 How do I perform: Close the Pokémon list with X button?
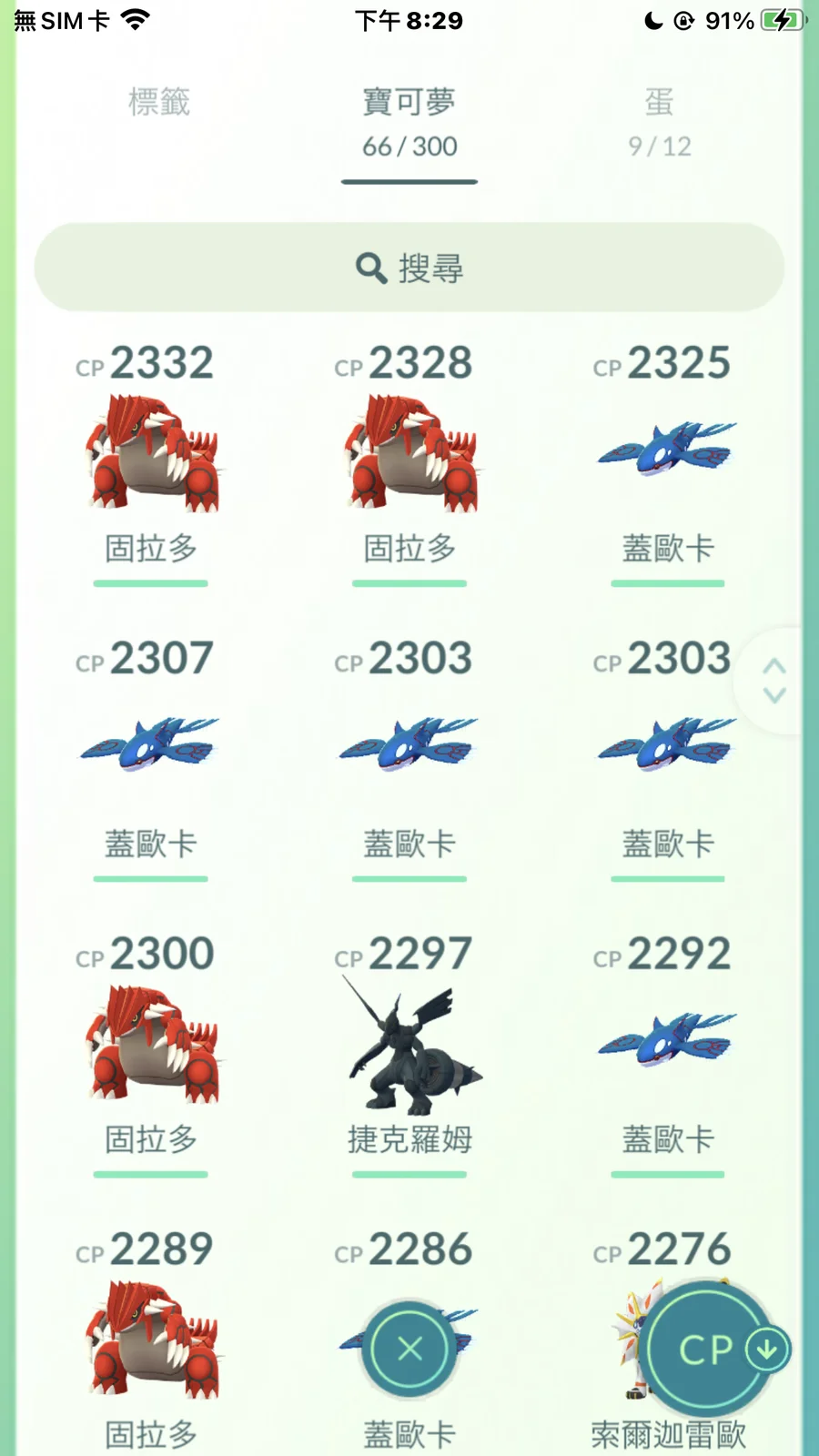tap(409, 1349)
